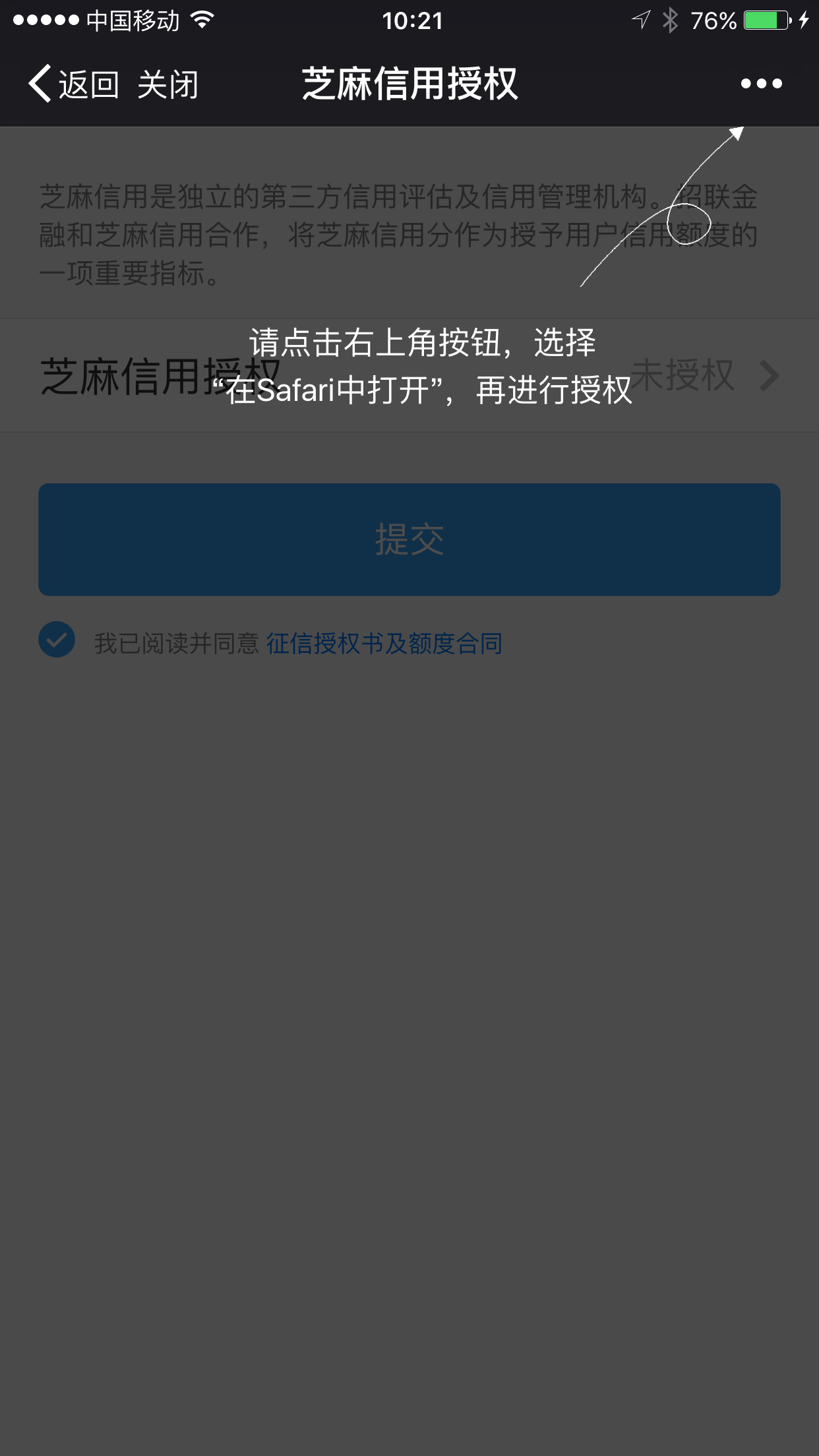This screenshot has height=1456, width=819.
Task: Uncheck the 我已阅读并同意 checkbox
Action: [x=57, y=640]
